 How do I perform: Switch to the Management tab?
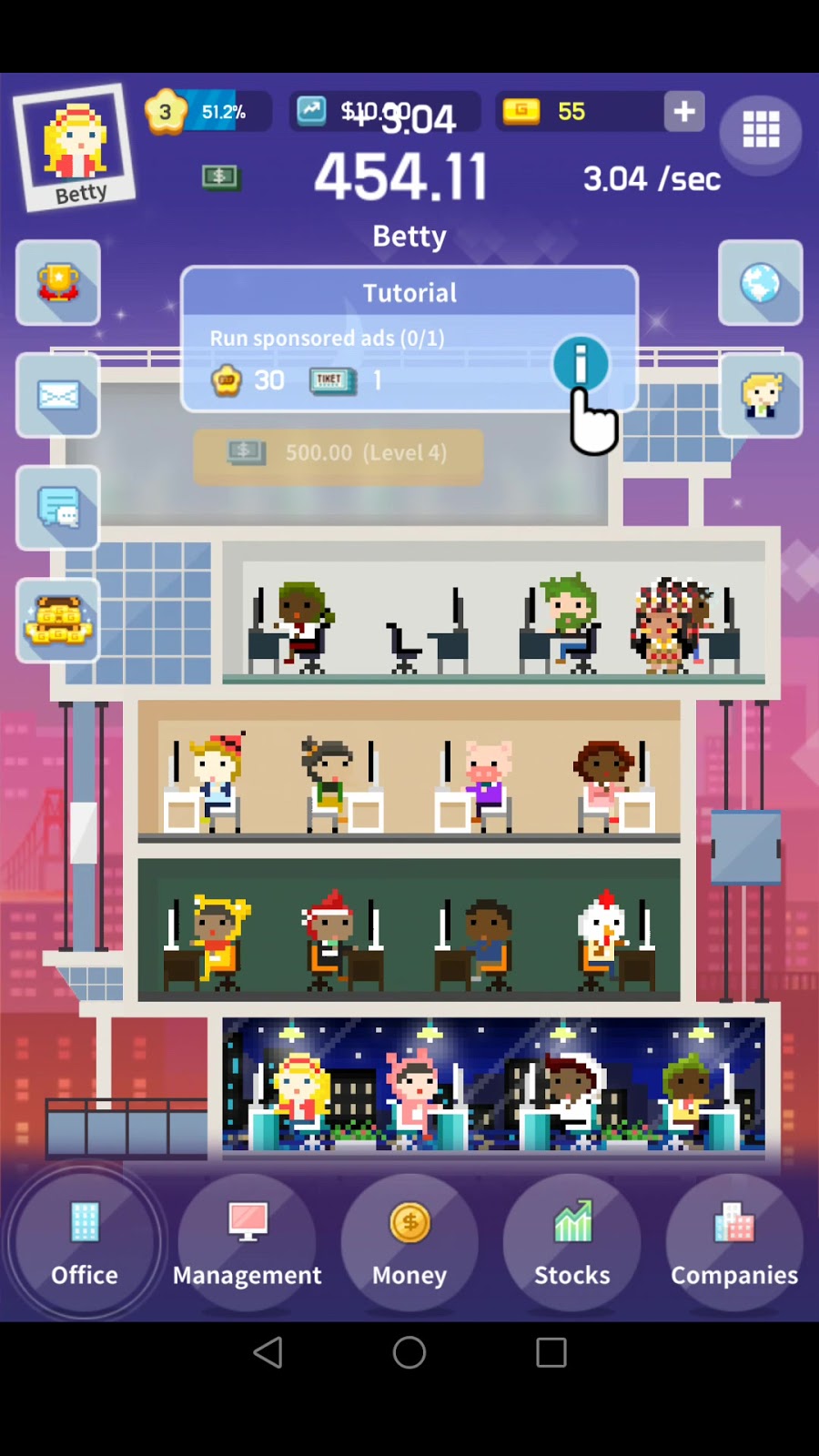pos(248,1243)
